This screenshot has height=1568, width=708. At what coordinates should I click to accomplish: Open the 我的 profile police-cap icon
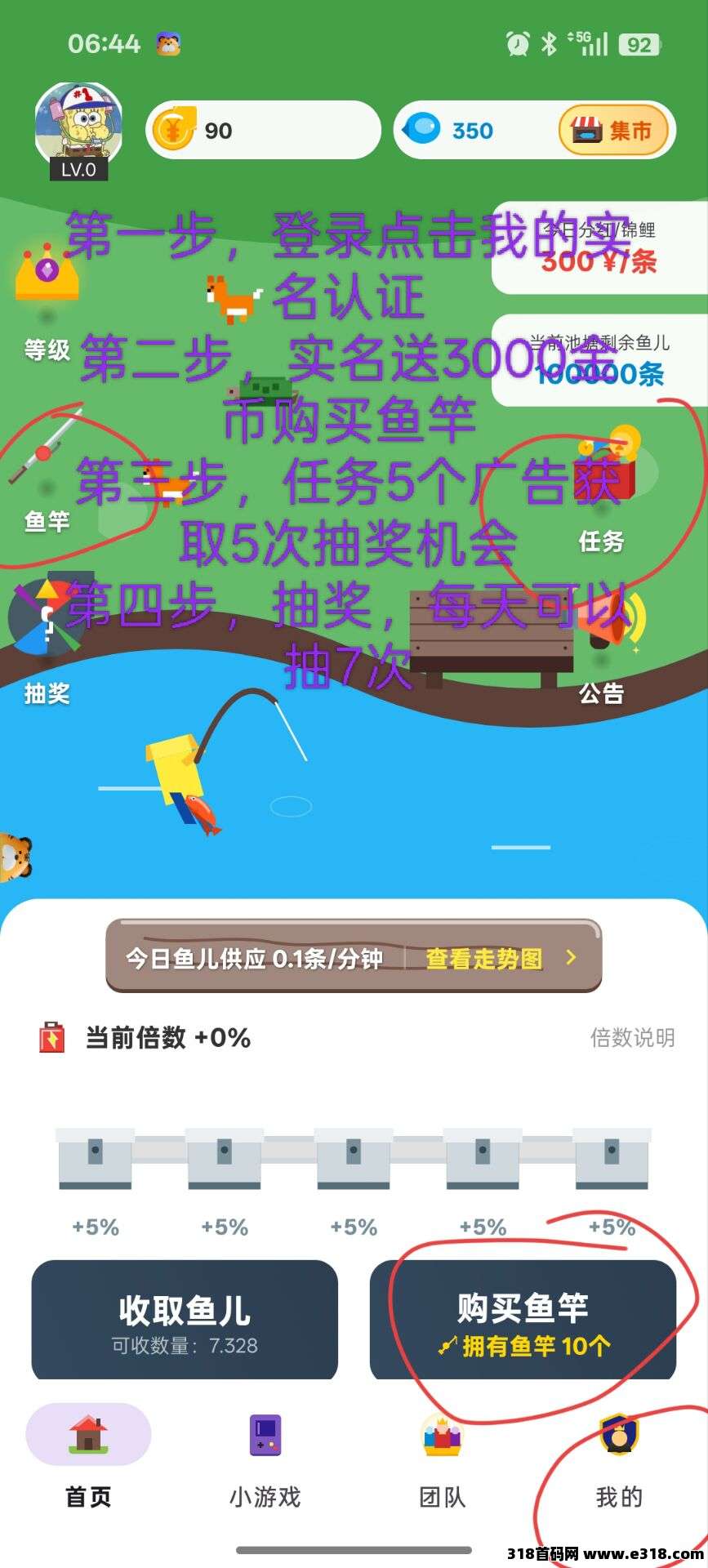(x=619, y=1445)
